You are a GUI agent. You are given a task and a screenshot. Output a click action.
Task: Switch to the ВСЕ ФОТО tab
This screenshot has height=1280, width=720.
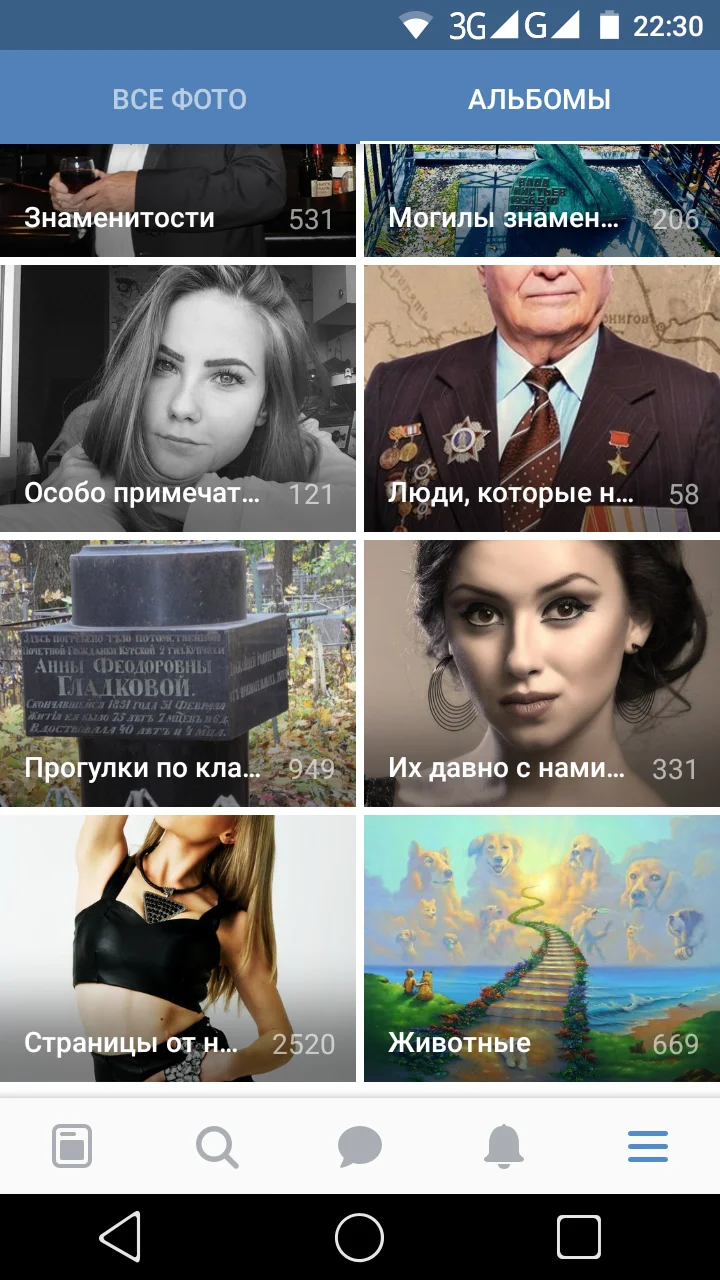coord(179,99)
